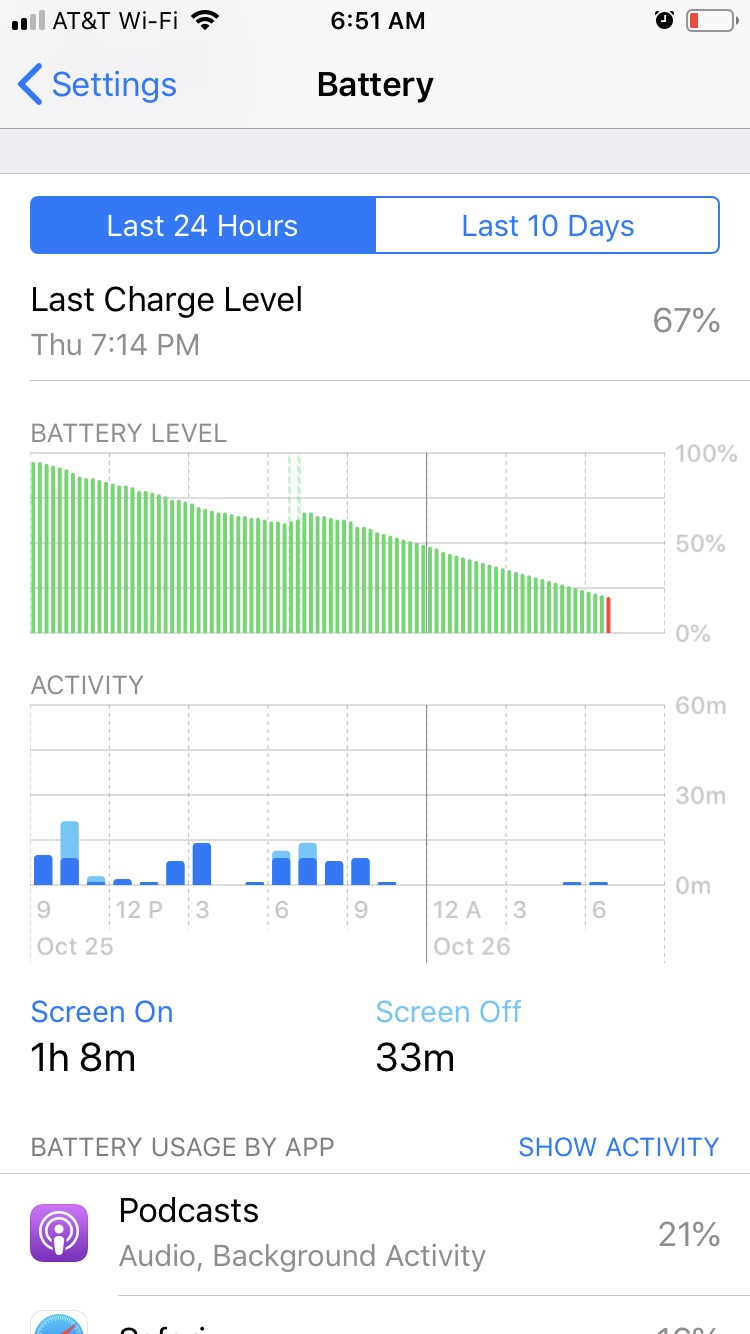Tap the activity bar chart
This screenshot has width=750, height=1334.
coord(348,795)
